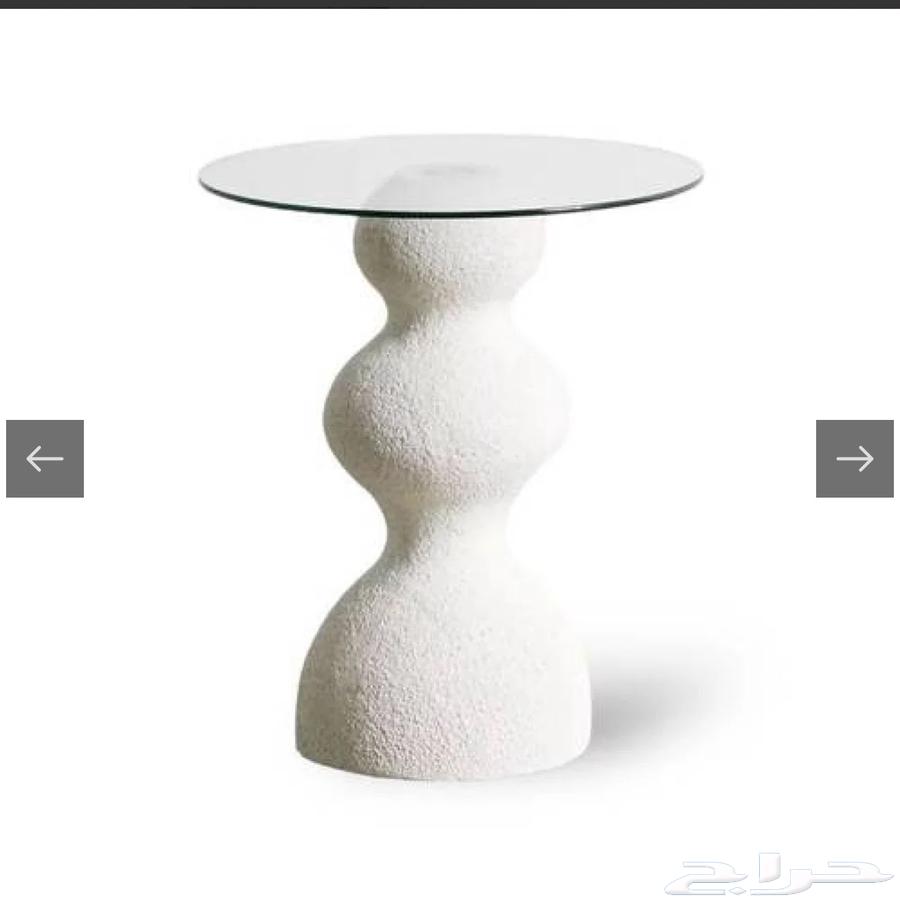Click the back arrow inside the gray square
The width and height of the screenshot is (900, 908).
(43, 458)
